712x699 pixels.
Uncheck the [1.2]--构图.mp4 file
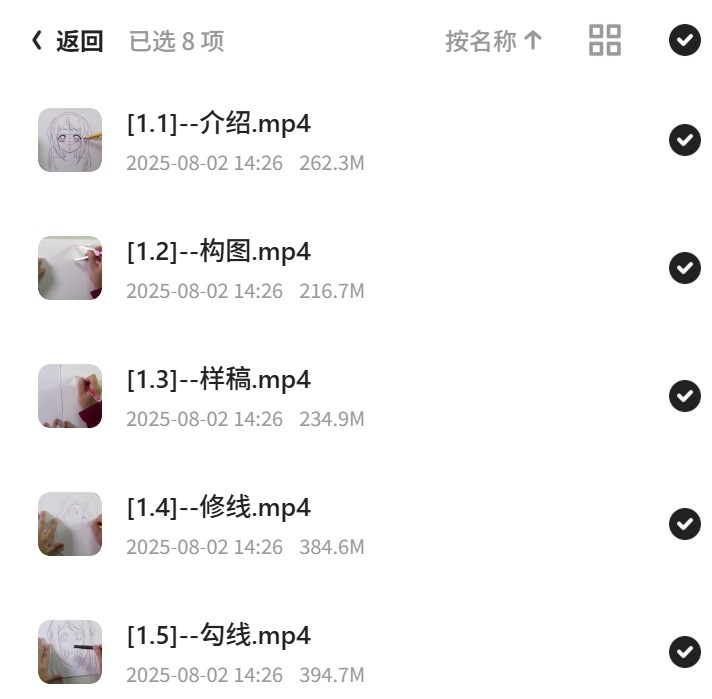pos(685,268)
